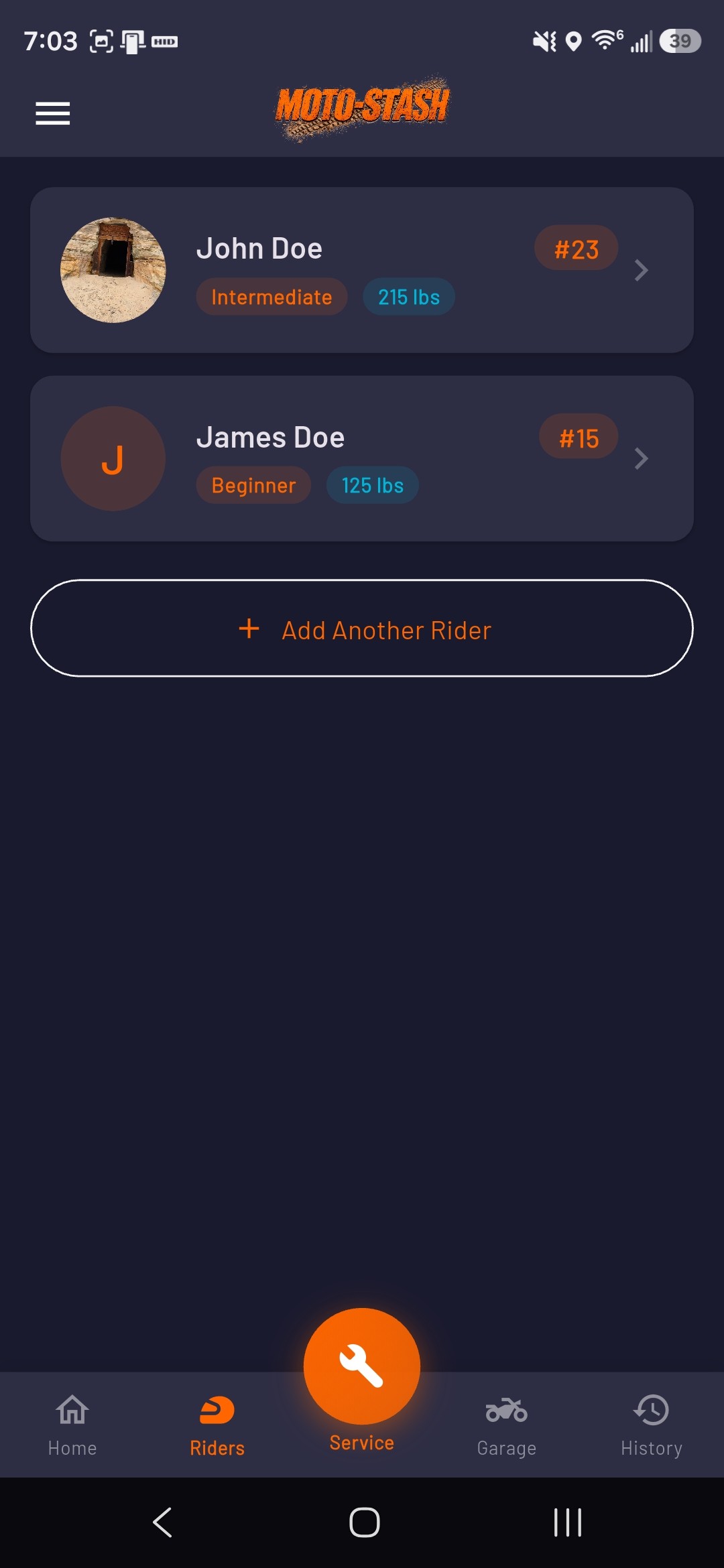Add another rider
Viewport: 724px width, 1568px height.
pyautogui.click(x=361, y=629)
